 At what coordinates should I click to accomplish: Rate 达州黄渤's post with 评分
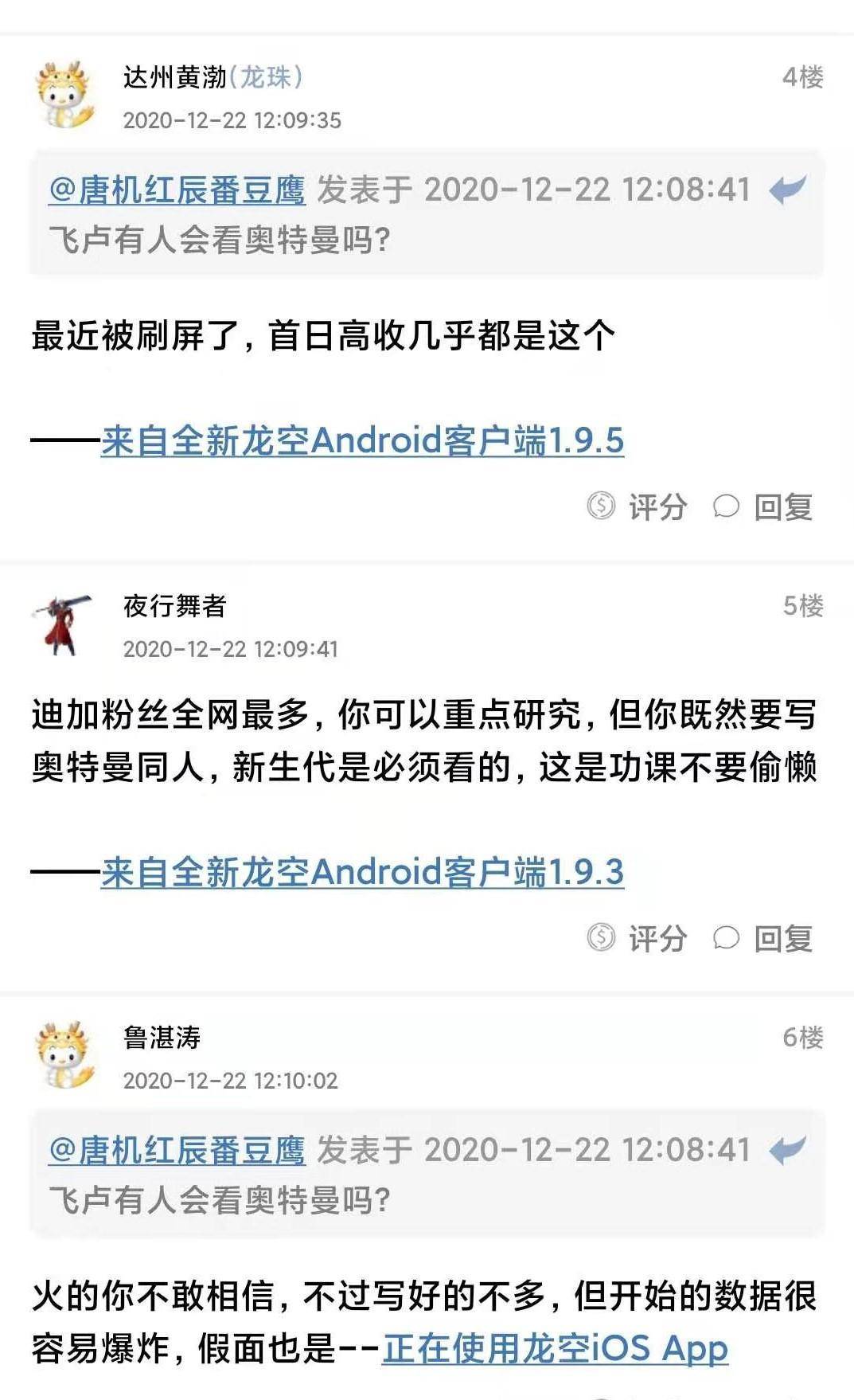click(x=638, y=506)
